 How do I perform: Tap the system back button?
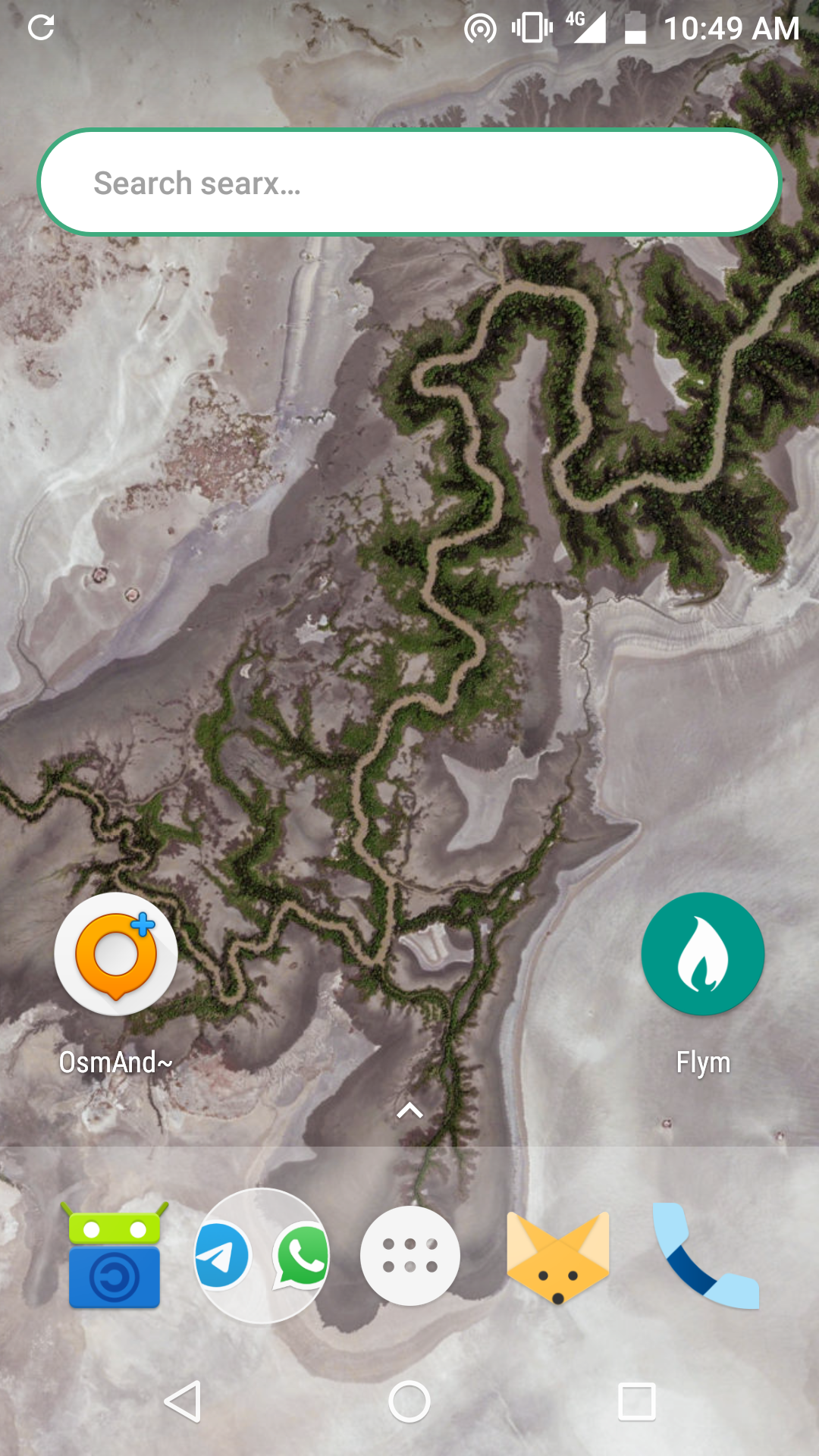[183, 1401]
